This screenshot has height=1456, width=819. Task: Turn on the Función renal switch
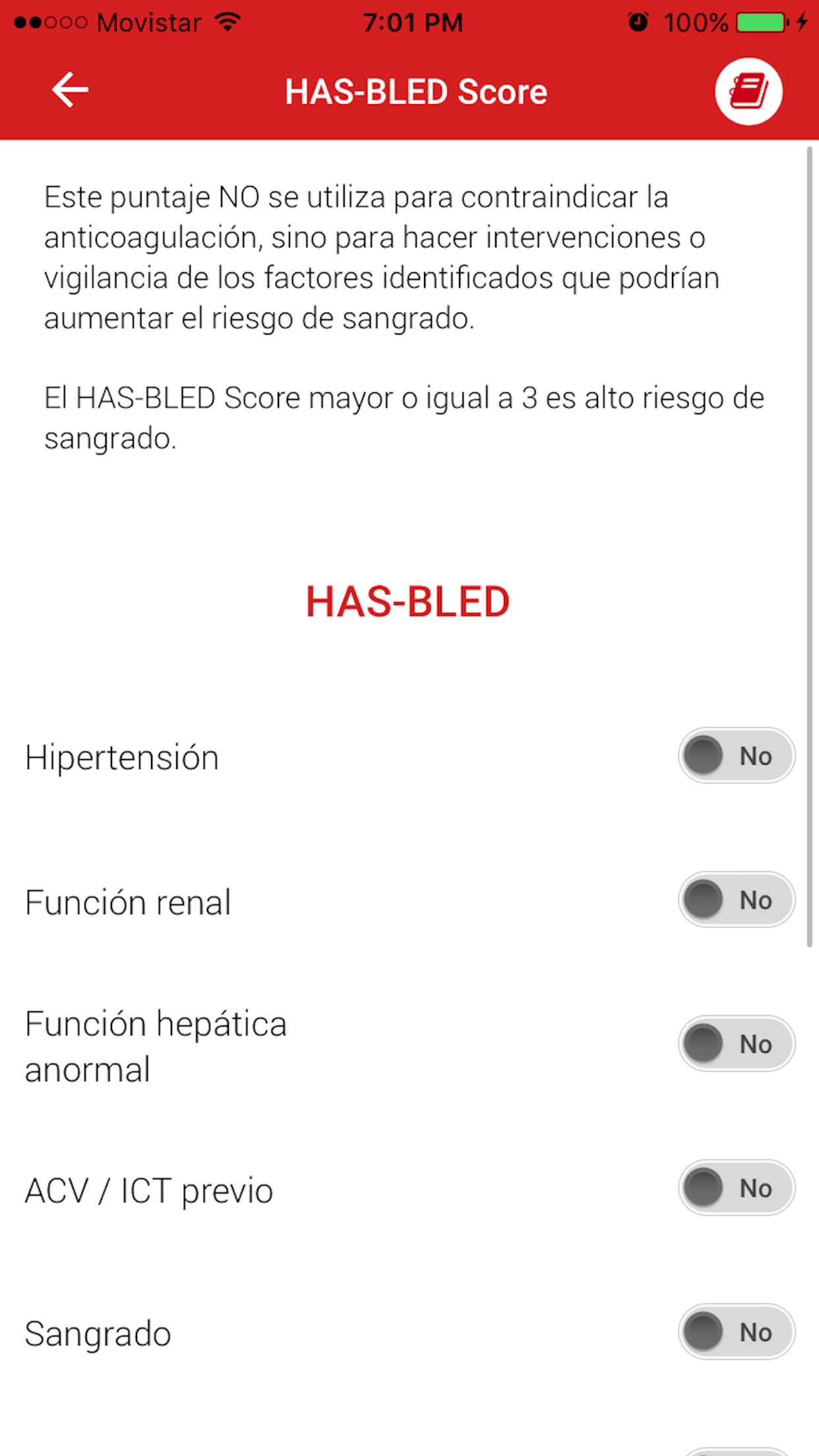click(x=736, y=899)
